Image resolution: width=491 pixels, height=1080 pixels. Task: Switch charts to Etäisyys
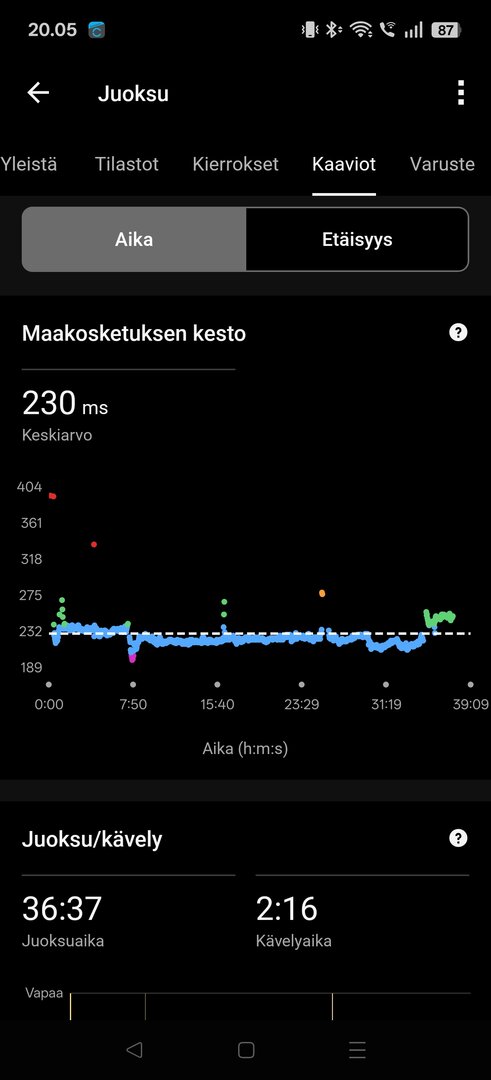[x=357, y=240]
